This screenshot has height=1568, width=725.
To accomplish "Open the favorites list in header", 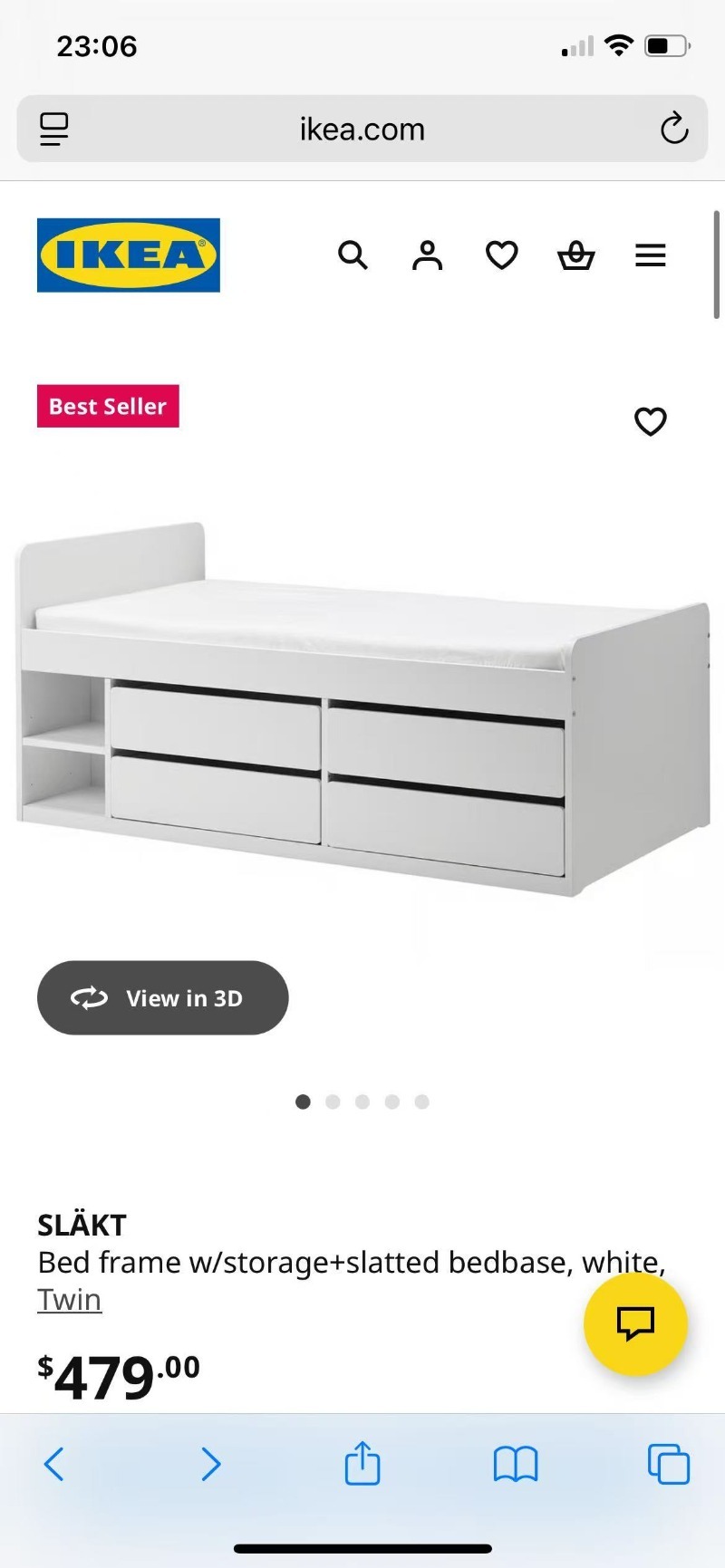I will pos(501,255).
